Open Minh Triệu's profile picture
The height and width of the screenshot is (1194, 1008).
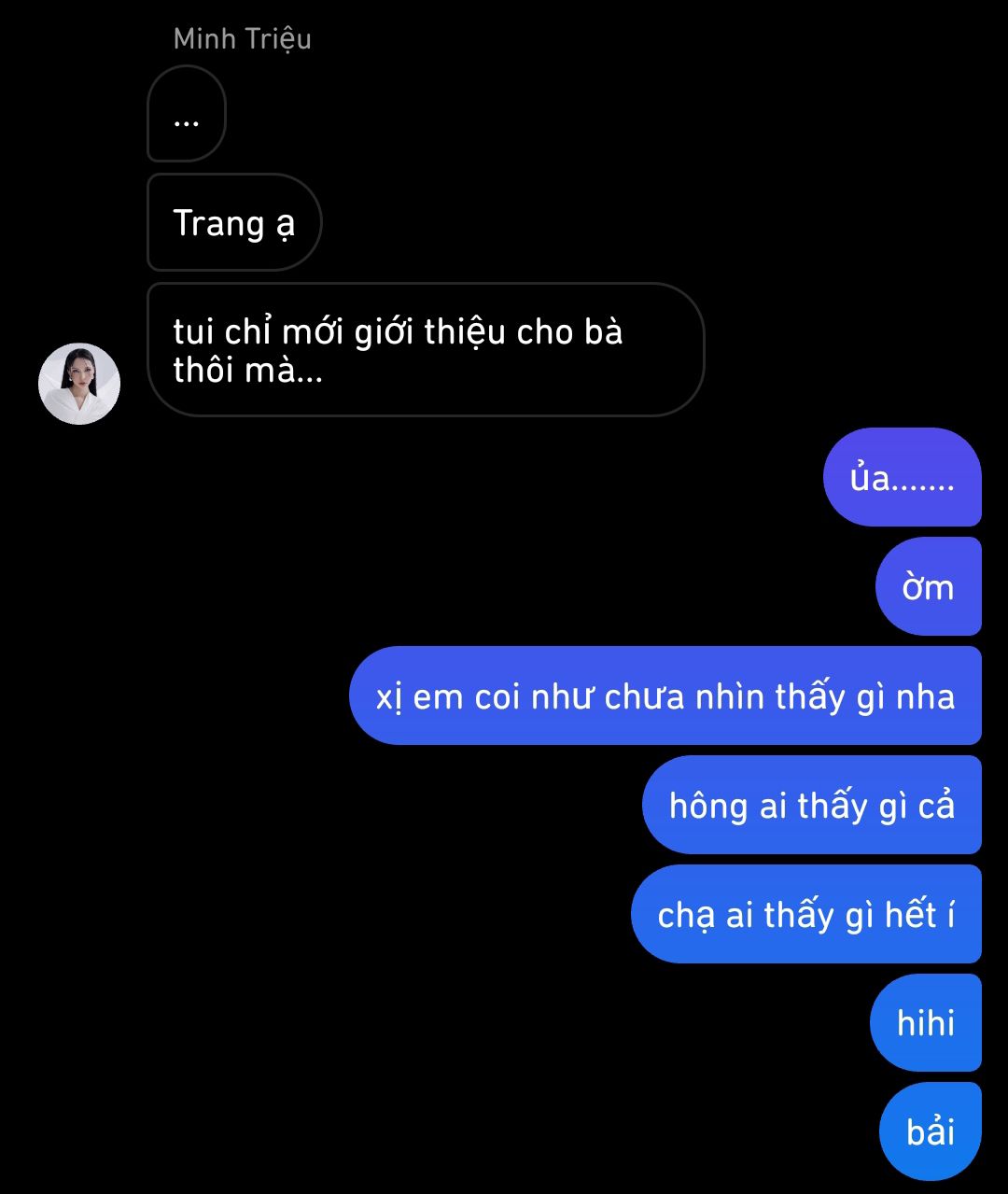point(79,384)
